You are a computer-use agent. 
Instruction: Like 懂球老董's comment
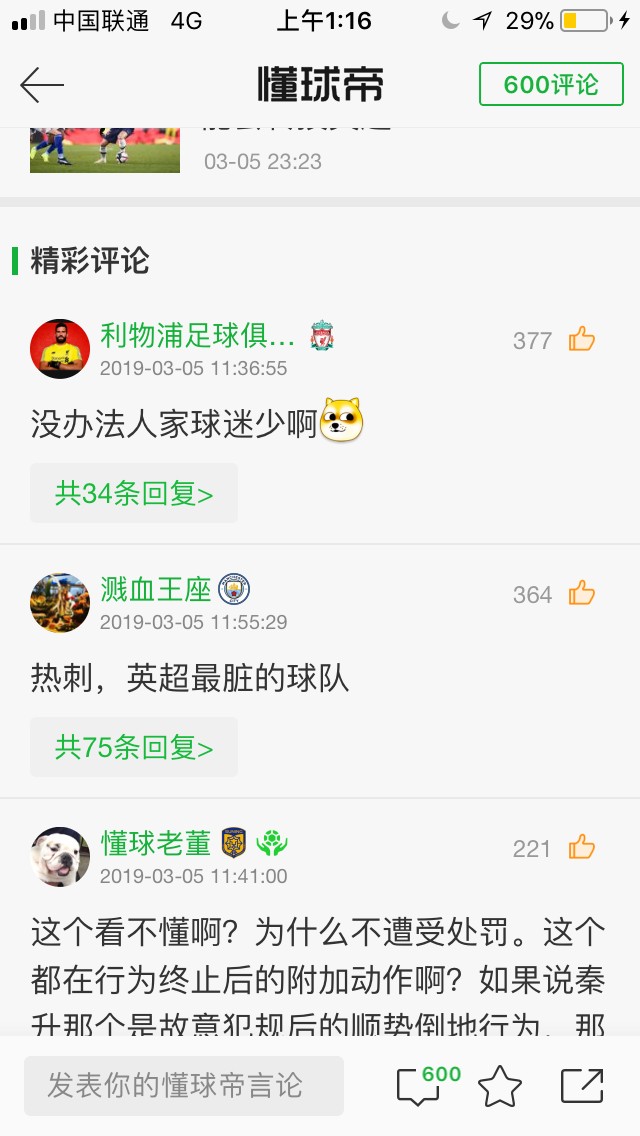click(582, 848)
